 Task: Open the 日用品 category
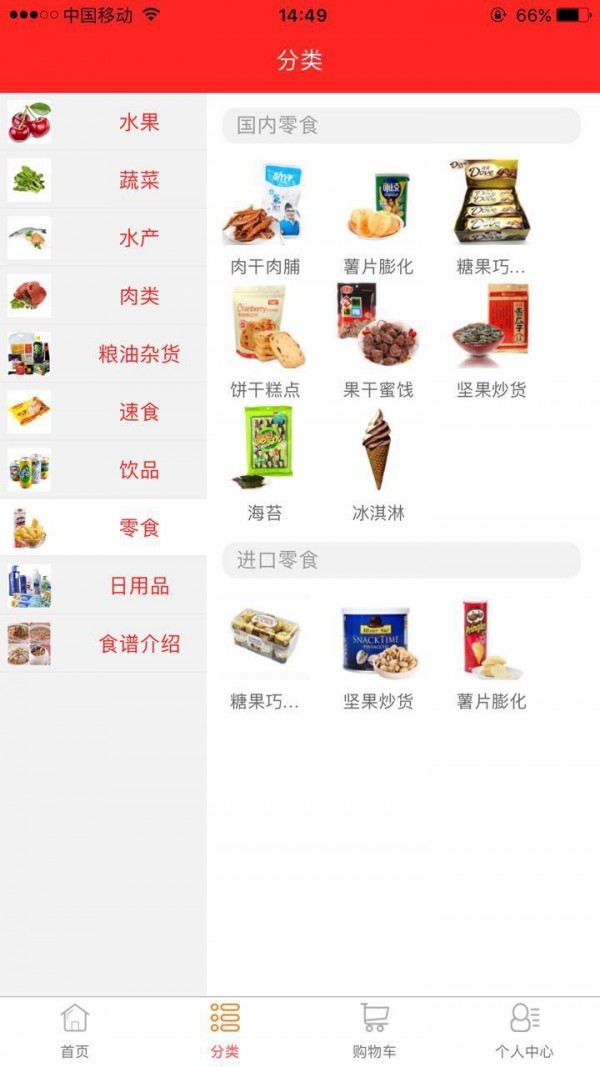click(x=104, y=586)
